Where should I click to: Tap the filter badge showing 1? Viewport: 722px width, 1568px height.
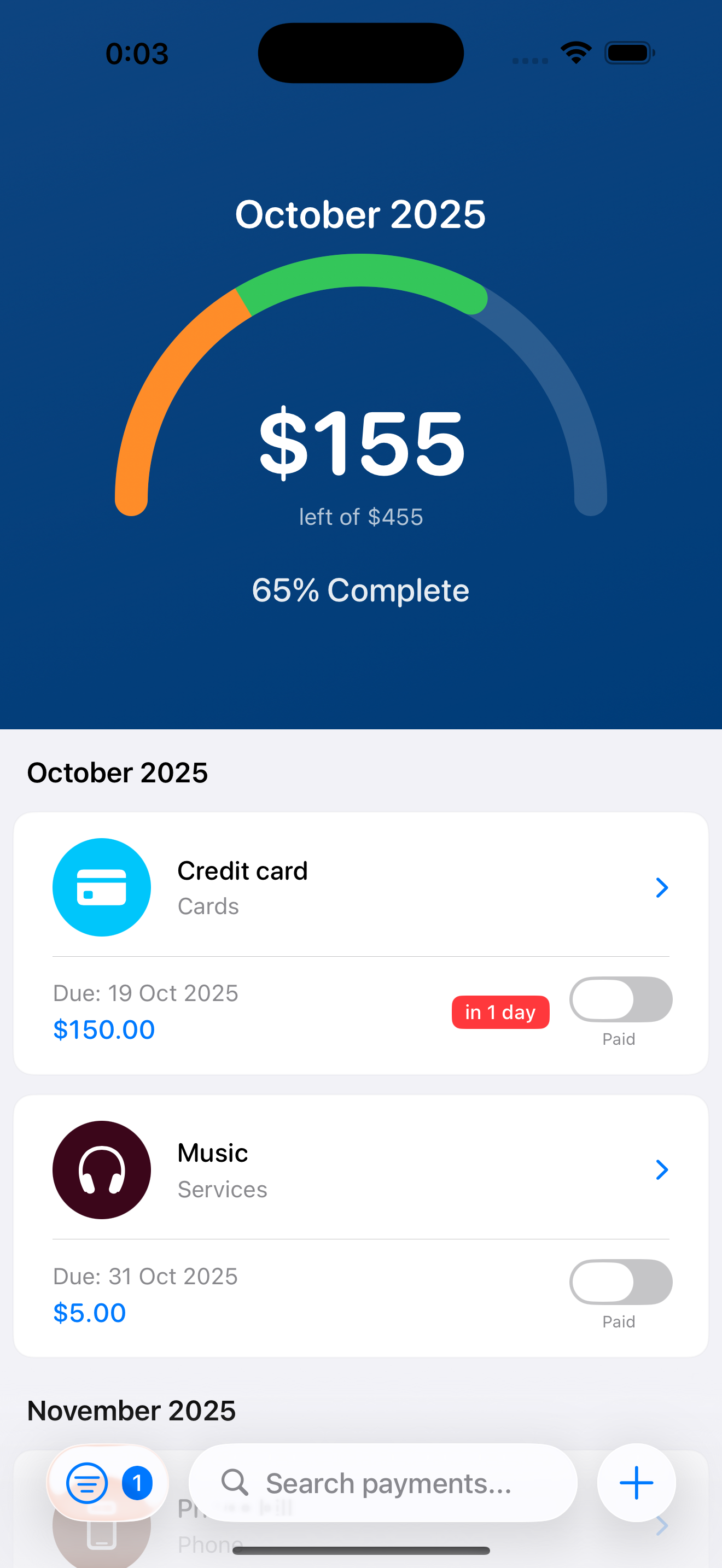pos(137,1483)
